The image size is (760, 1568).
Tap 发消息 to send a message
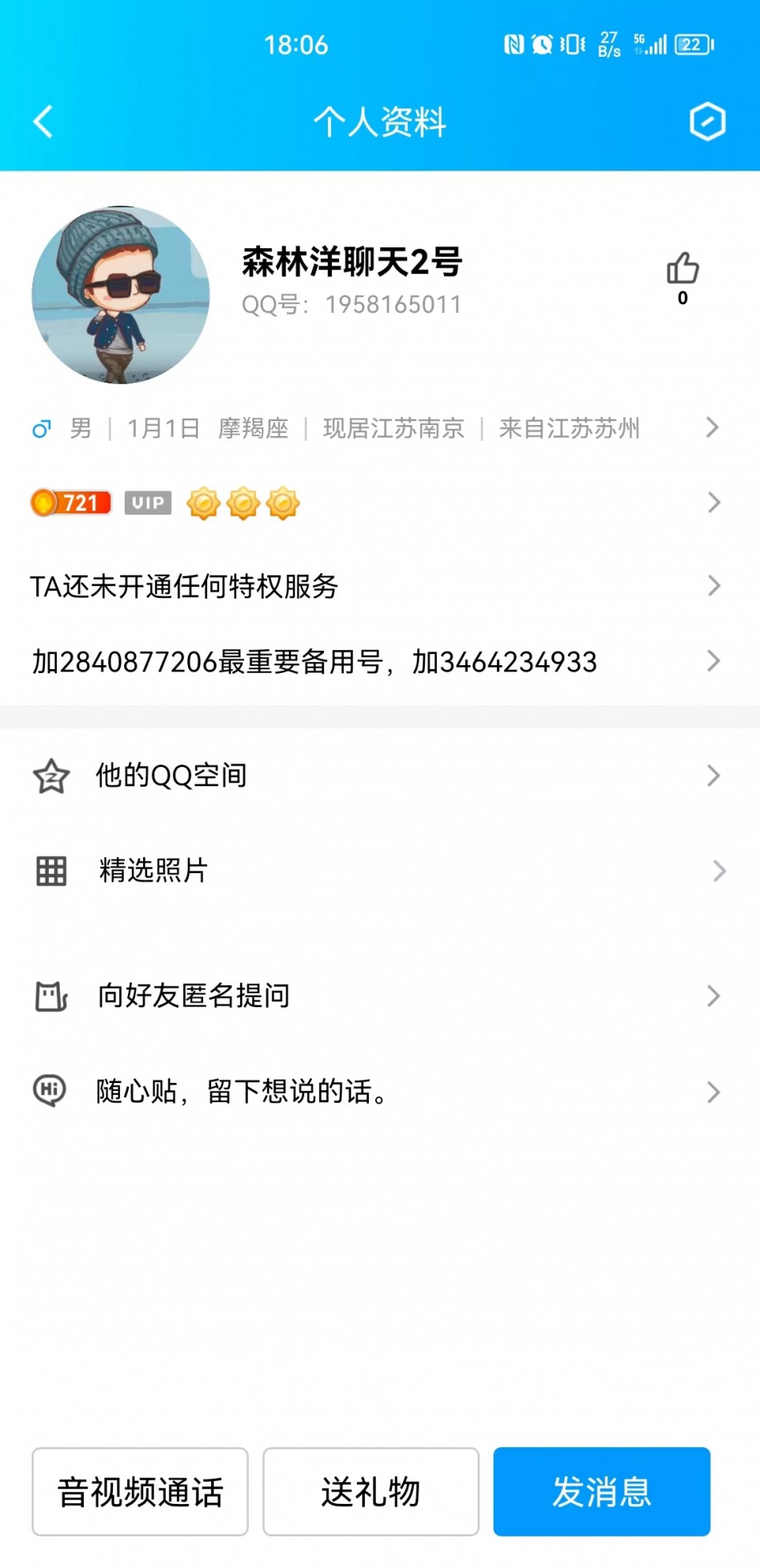tap(602, 1492)
